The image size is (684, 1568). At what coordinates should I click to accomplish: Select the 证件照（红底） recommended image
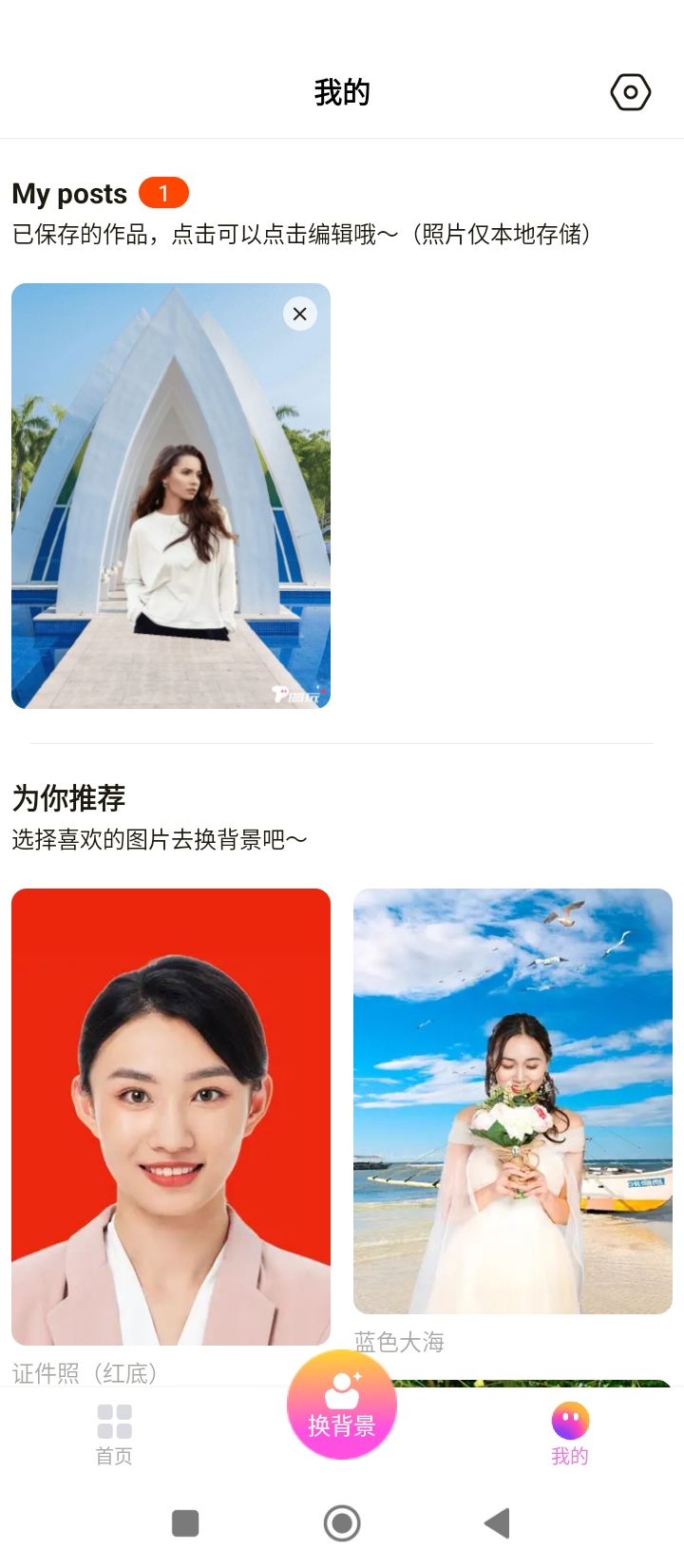click(171, 1117)
